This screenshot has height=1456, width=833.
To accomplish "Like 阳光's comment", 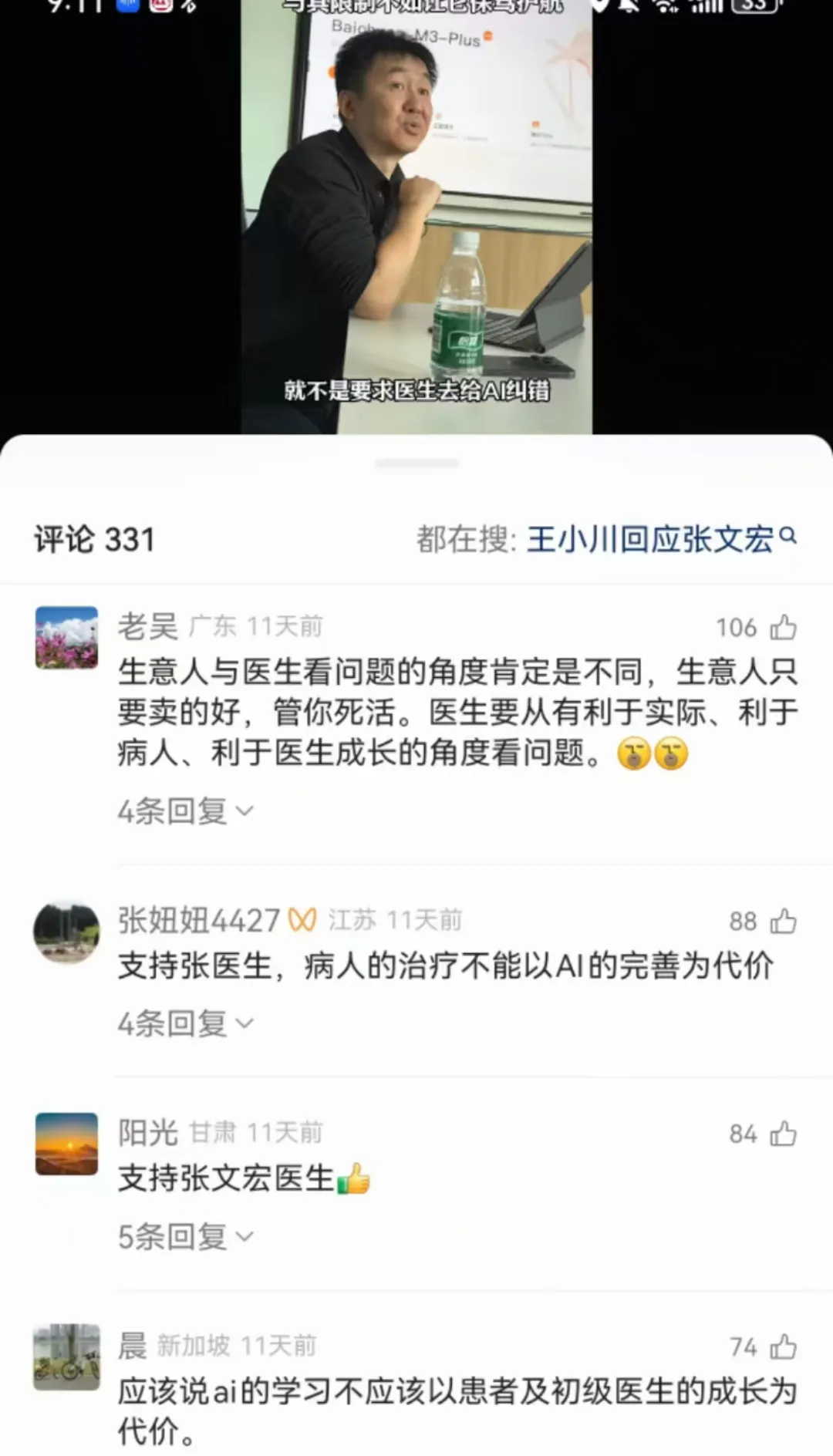I will [x=783, y=1134].
